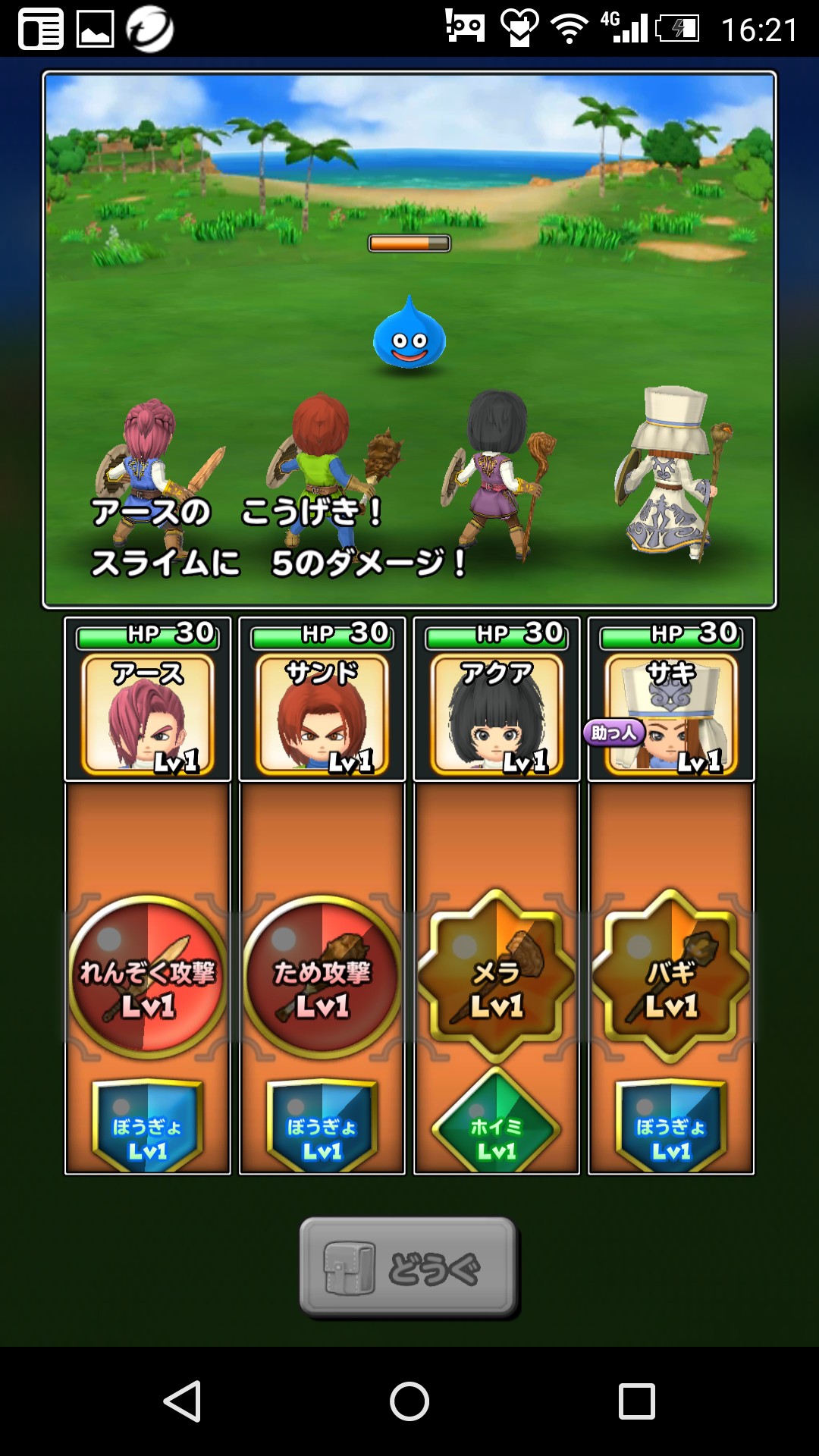The image size is (819, 1456).
Task: Cast サキ's バギ spell
Action: tap(671, 977)
